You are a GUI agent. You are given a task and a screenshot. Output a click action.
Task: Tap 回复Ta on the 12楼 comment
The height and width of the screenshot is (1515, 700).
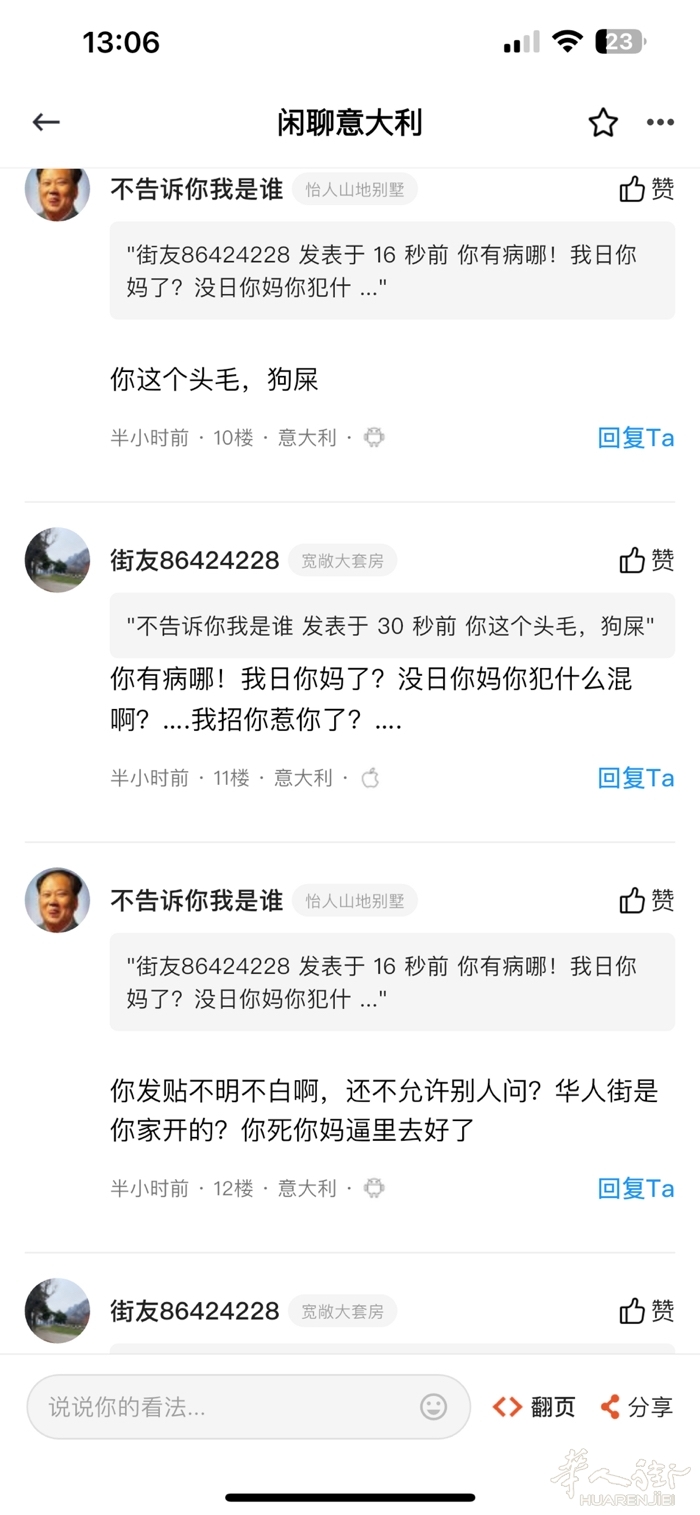636,1188
